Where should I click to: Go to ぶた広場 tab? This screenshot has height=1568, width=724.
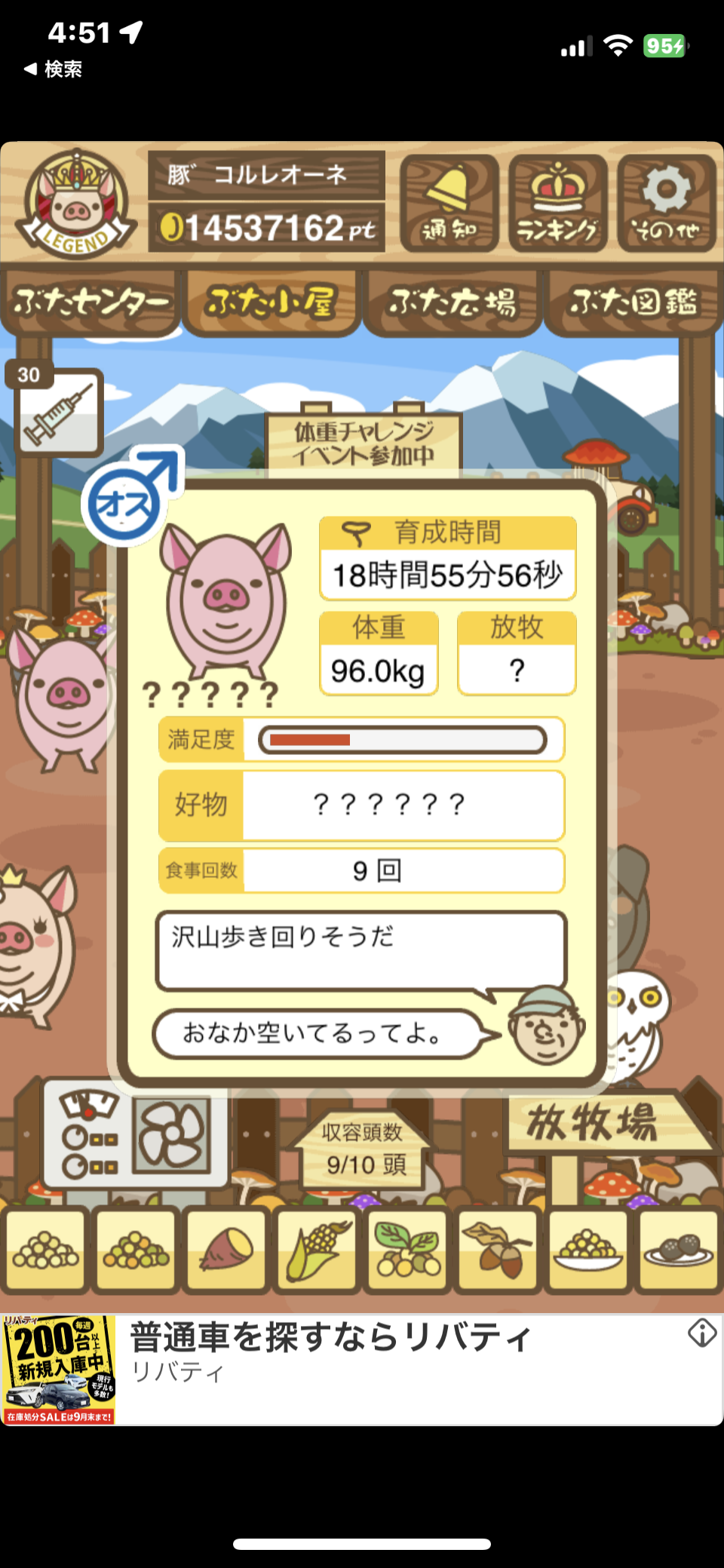[452, 302]
